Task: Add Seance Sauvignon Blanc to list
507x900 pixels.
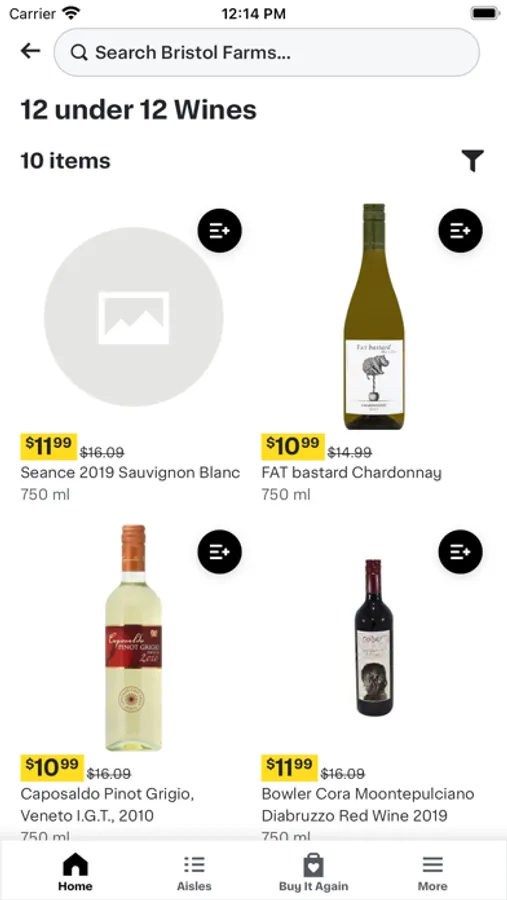Action: 219,231
